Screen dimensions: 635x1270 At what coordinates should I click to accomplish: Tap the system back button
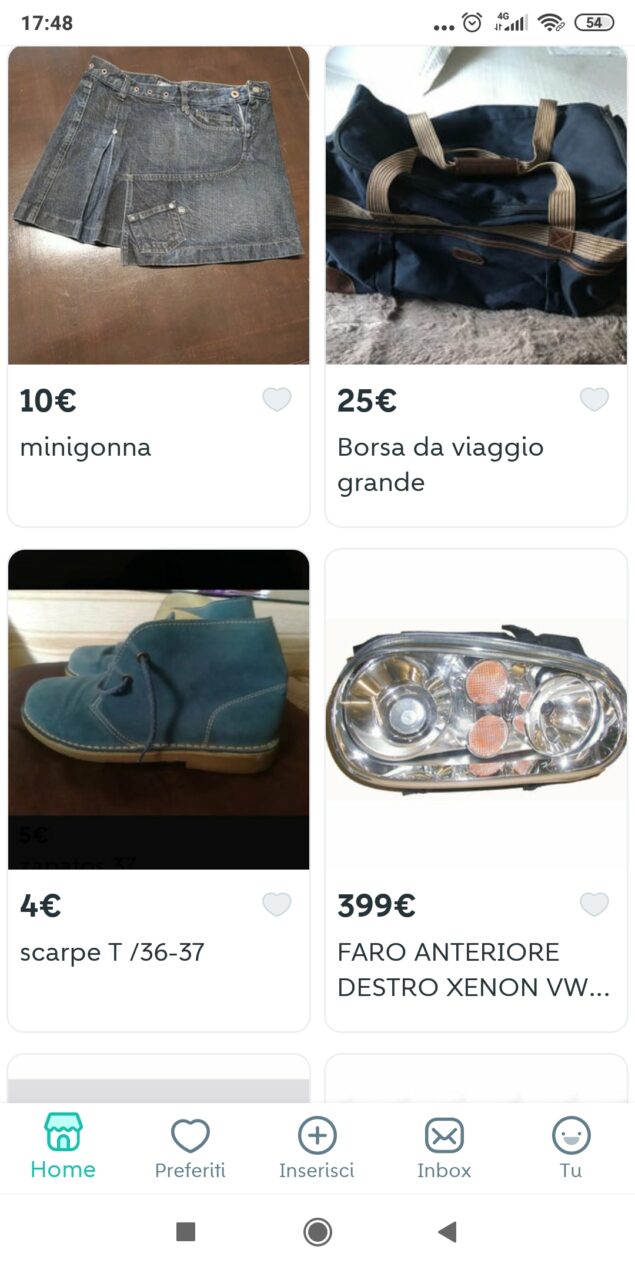[447, 1232]
